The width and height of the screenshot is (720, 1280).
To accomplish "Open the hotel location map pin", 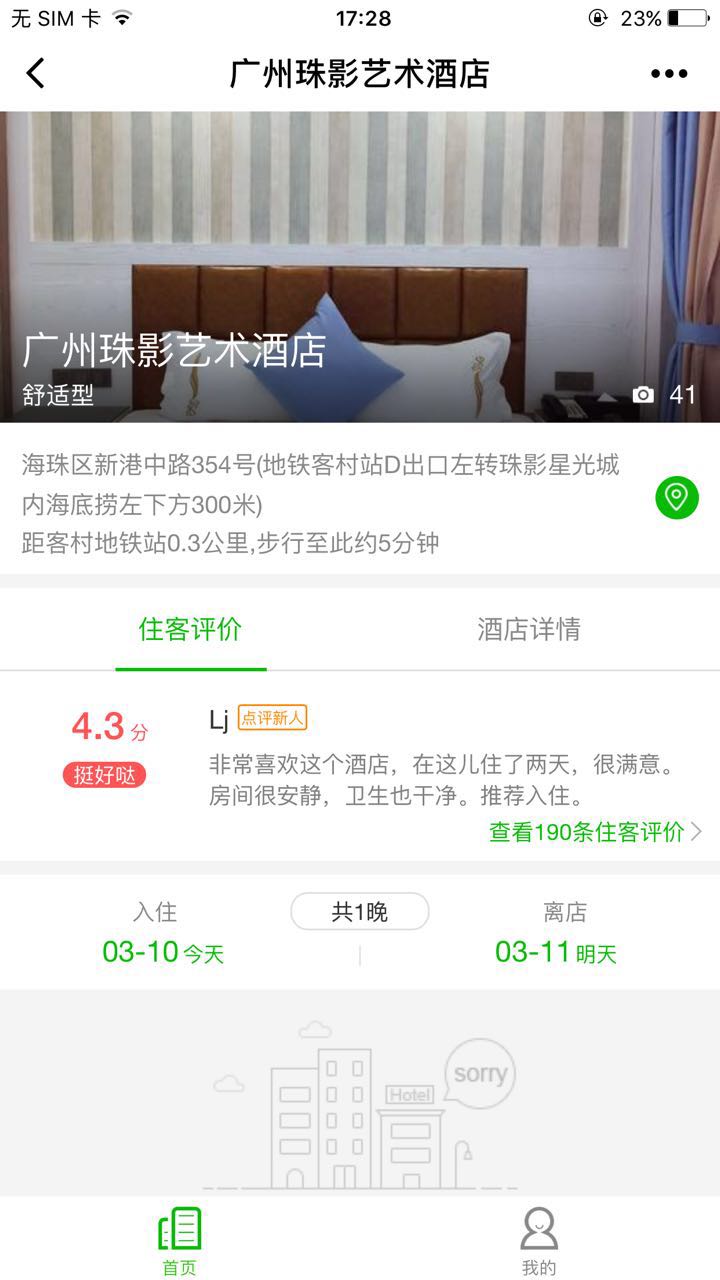I will click(677, 497).
